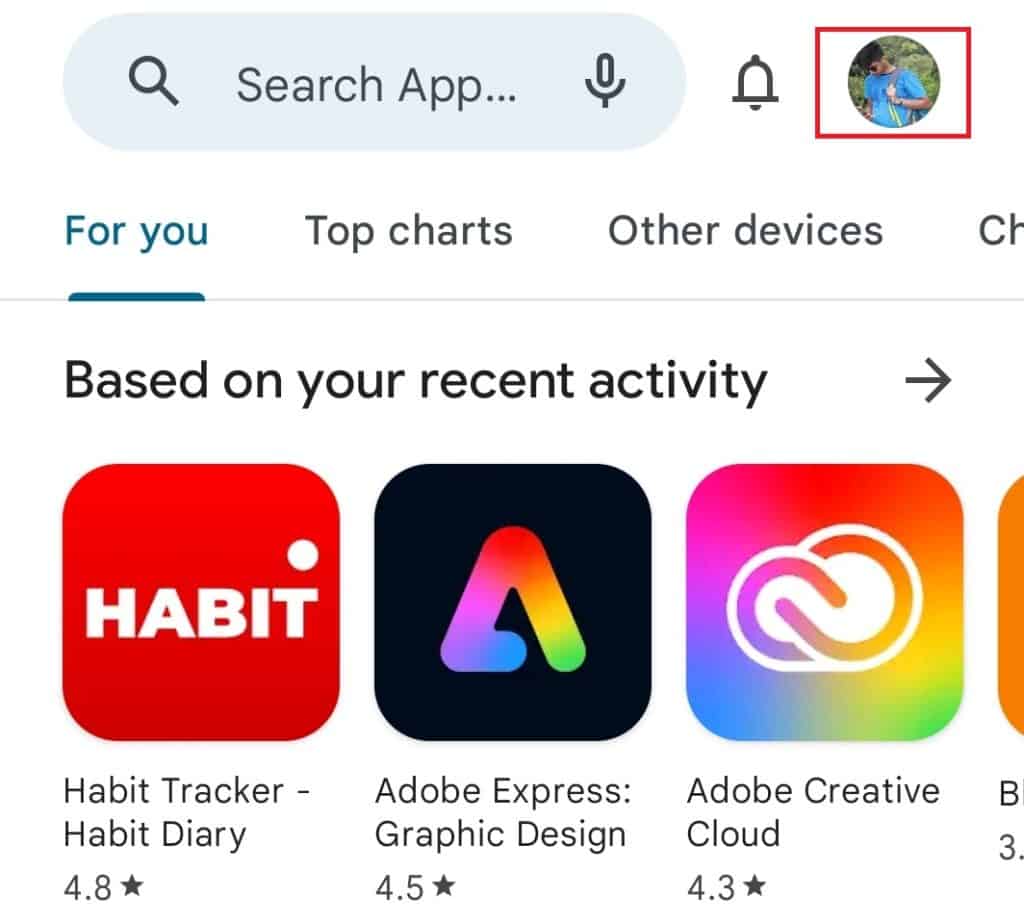Screen dimensions: 1024x922
Task: Open the account profile picture
Action: [893, 83]
